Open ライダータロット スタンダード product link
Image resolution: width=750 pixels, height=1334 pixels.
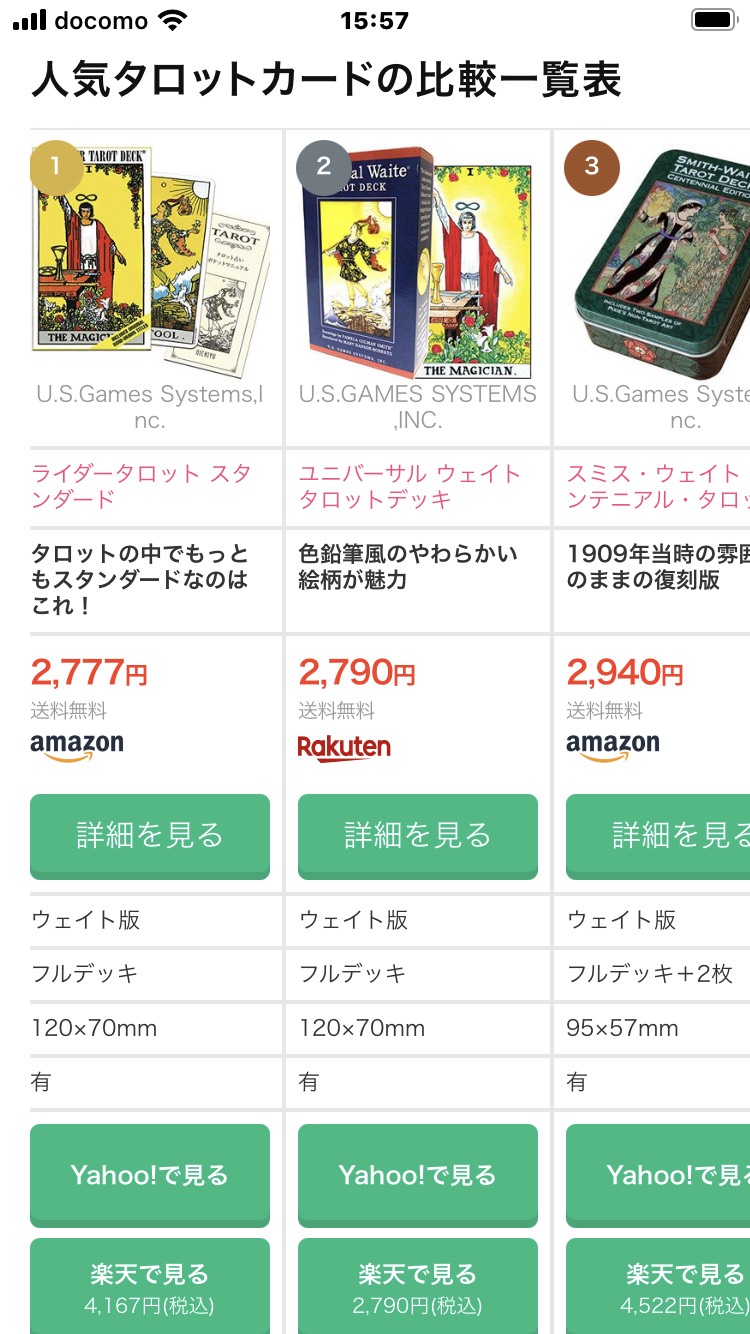click(141, 486)
